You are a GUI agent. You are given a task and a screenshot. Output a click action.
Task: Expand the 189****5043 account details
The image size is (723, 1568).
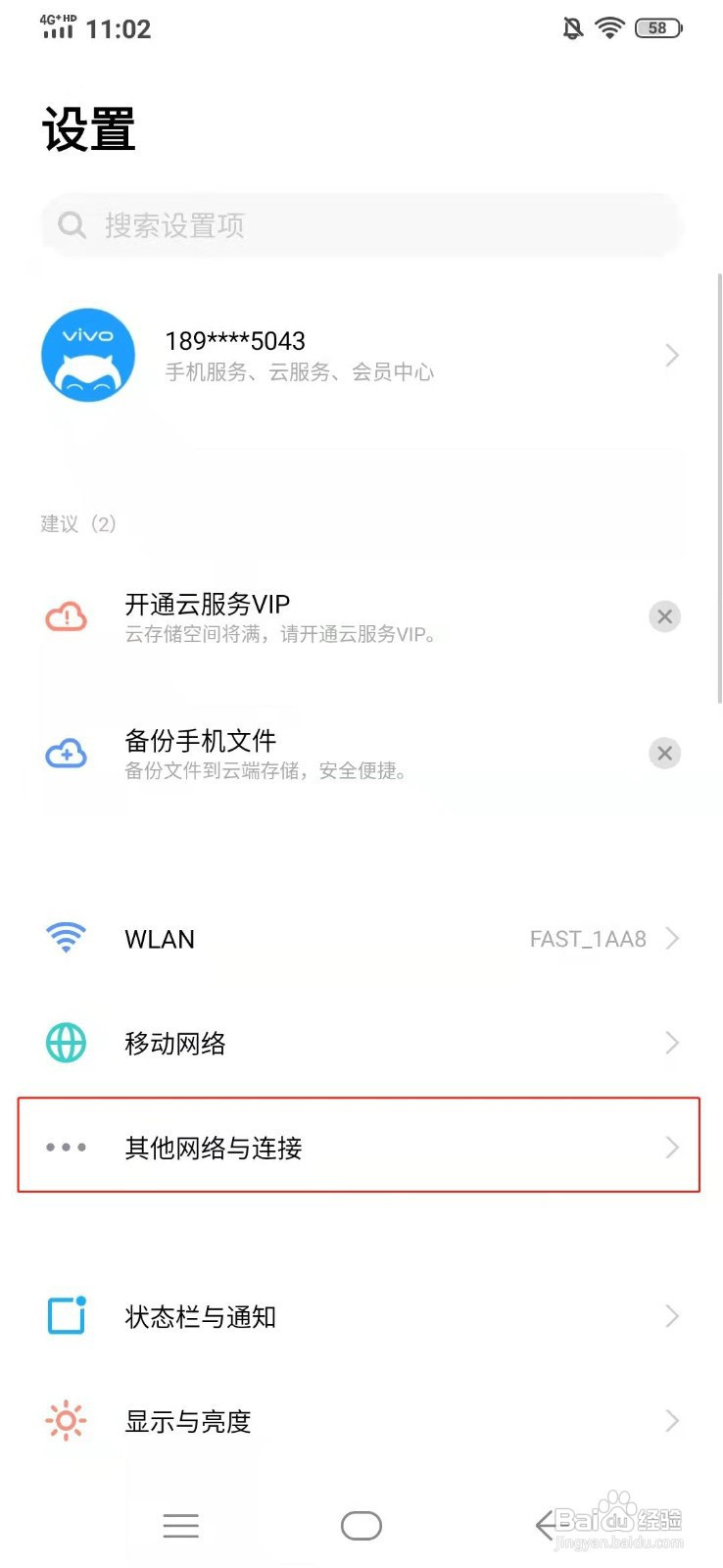[x=670, y=355]
